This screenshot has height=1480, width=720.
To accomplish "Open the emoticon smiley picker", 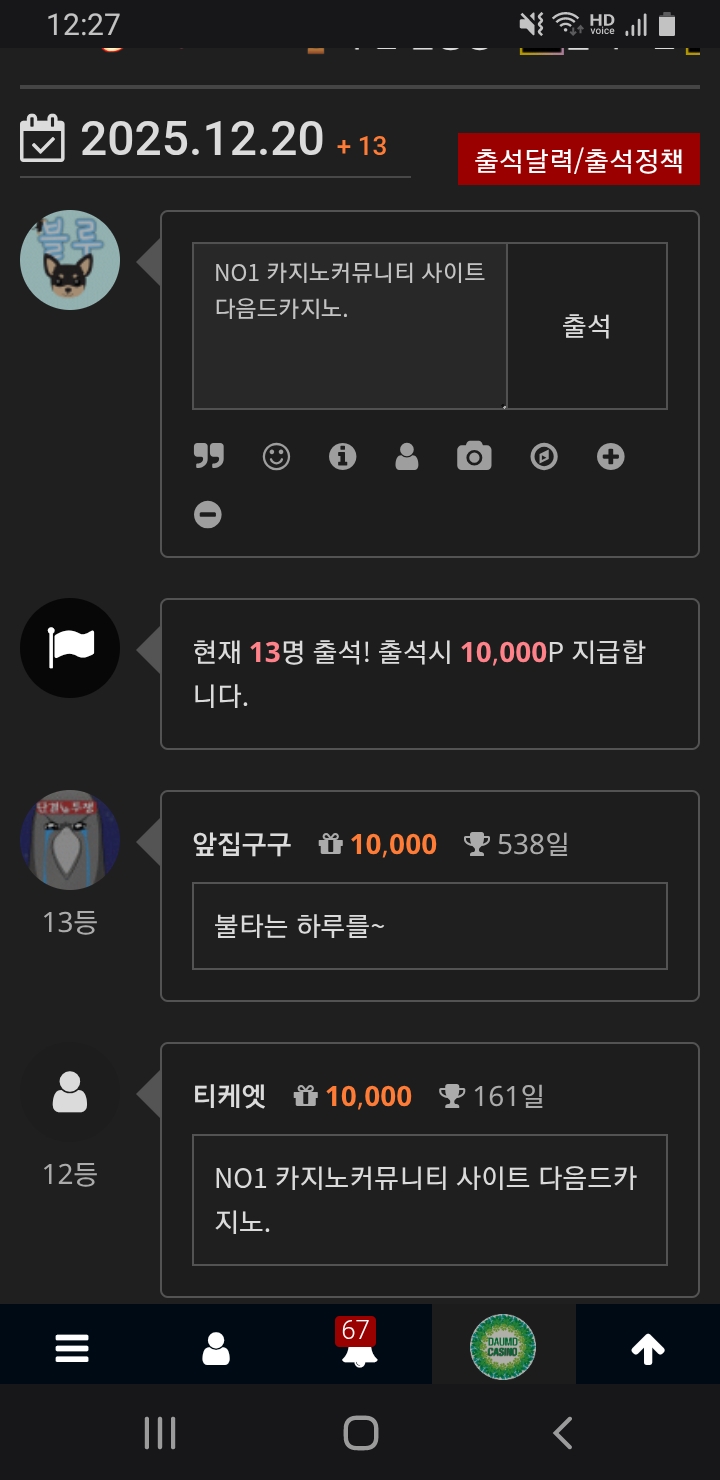I will 276,457.
